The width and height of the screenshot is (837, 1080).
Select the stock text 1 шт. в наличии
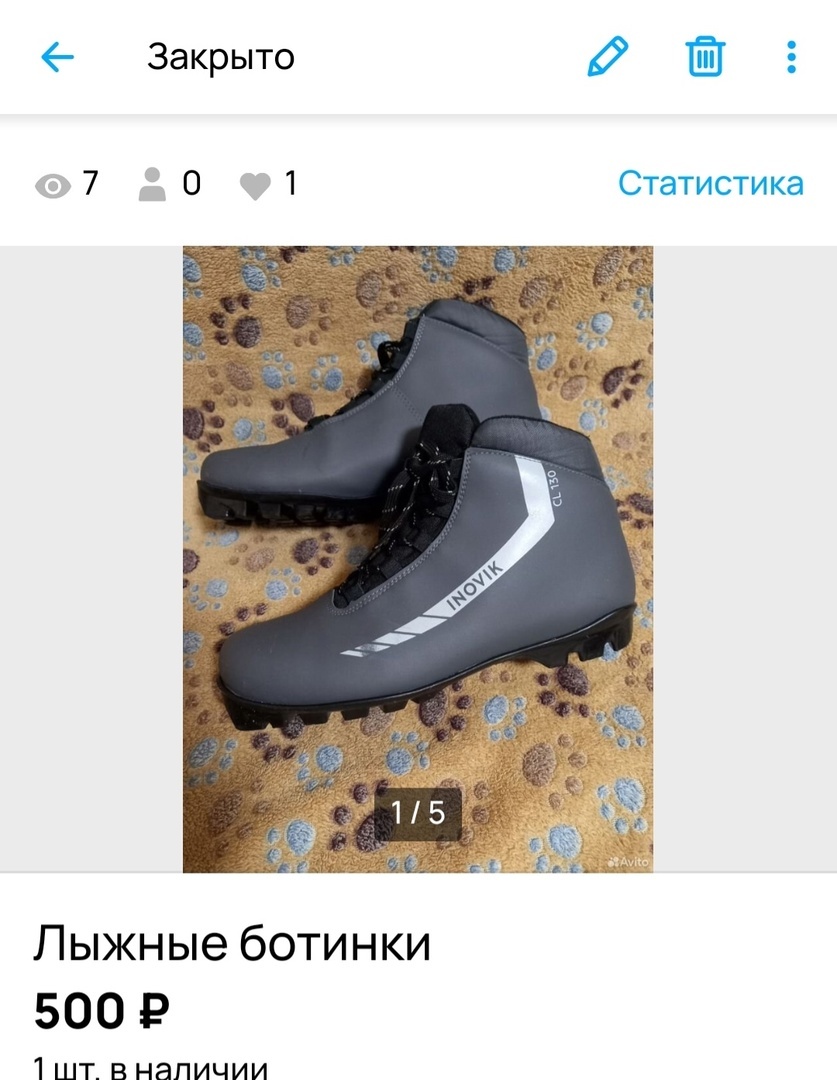coord(148,1068)
